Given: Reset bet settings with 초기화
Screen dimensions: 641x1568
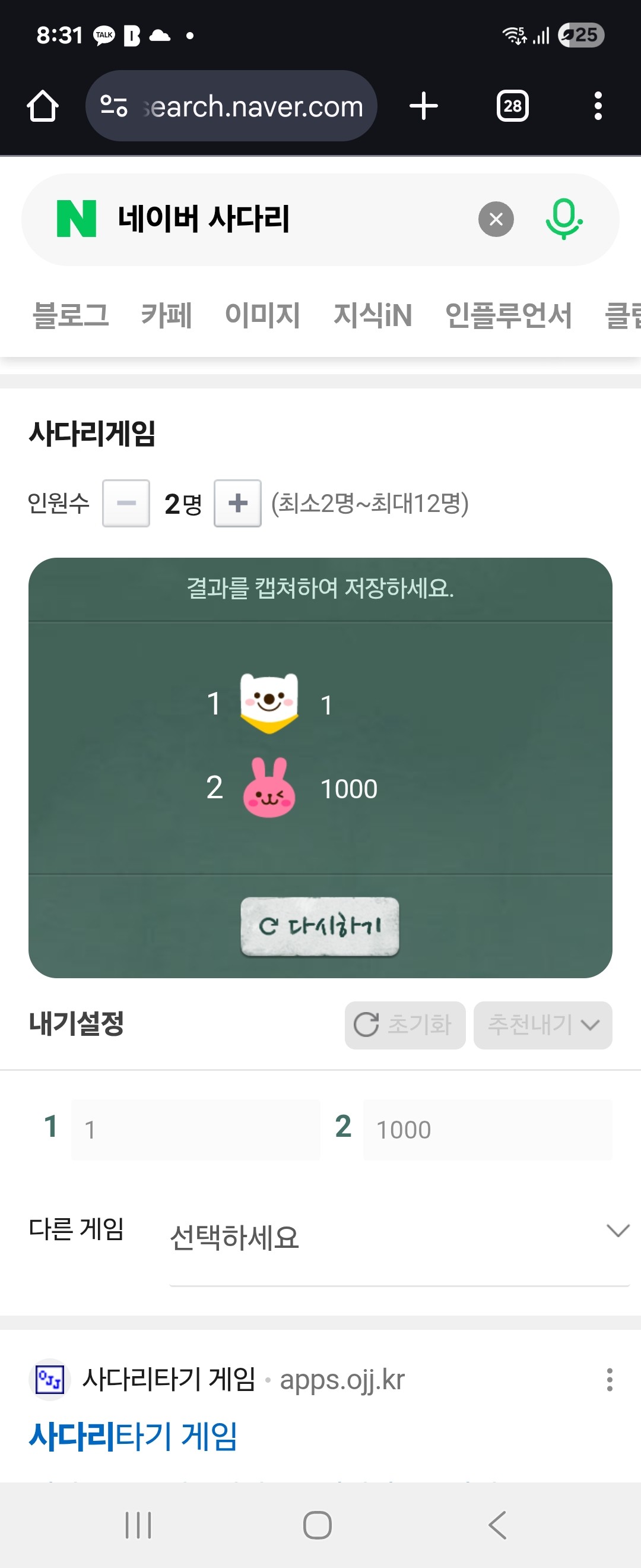Looking at the screenshot, I should pos(404,1025).
